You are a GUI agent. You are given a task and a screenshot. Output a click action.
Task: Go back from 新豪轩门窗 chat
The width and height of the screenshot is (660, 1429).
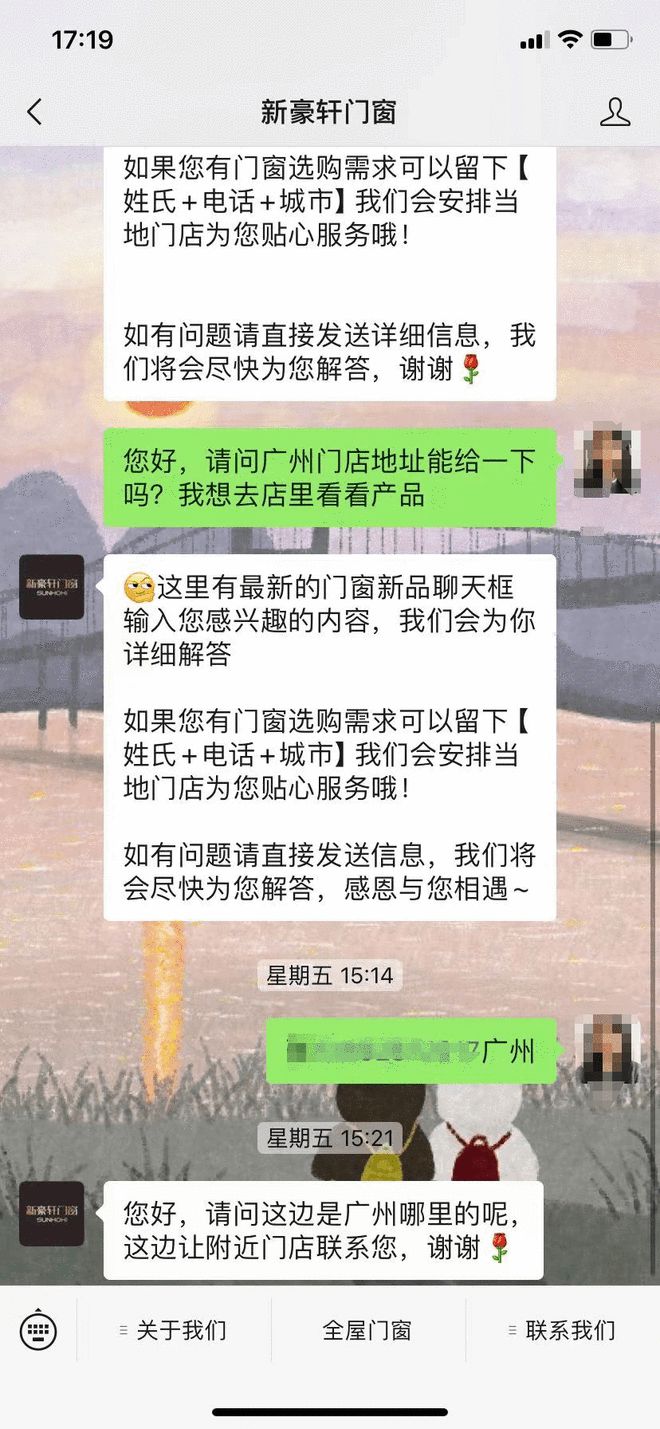click(35, 112)
